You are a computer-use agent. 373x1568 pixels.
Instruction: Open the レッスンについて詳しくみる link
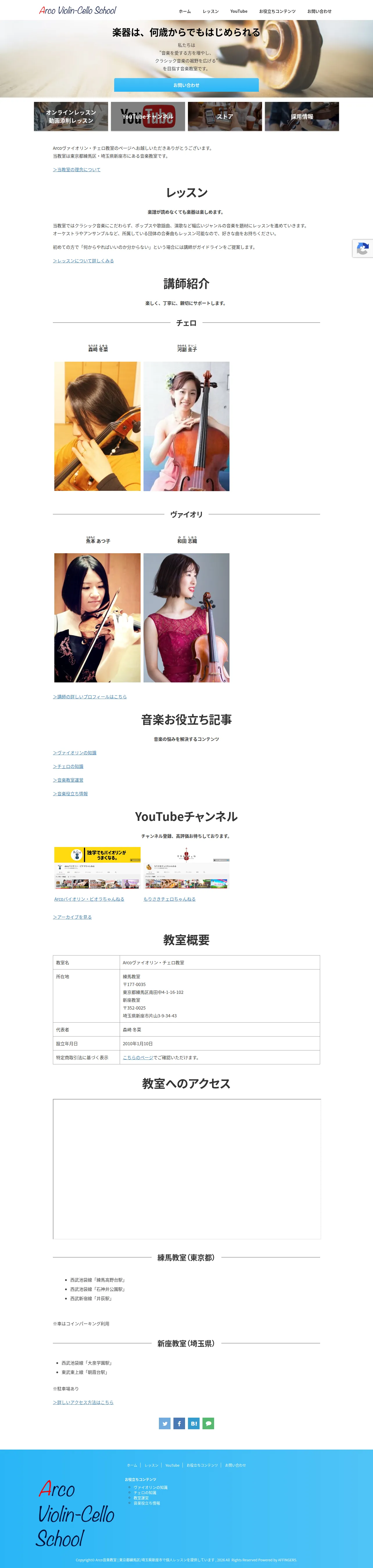[x=83, y=261]
